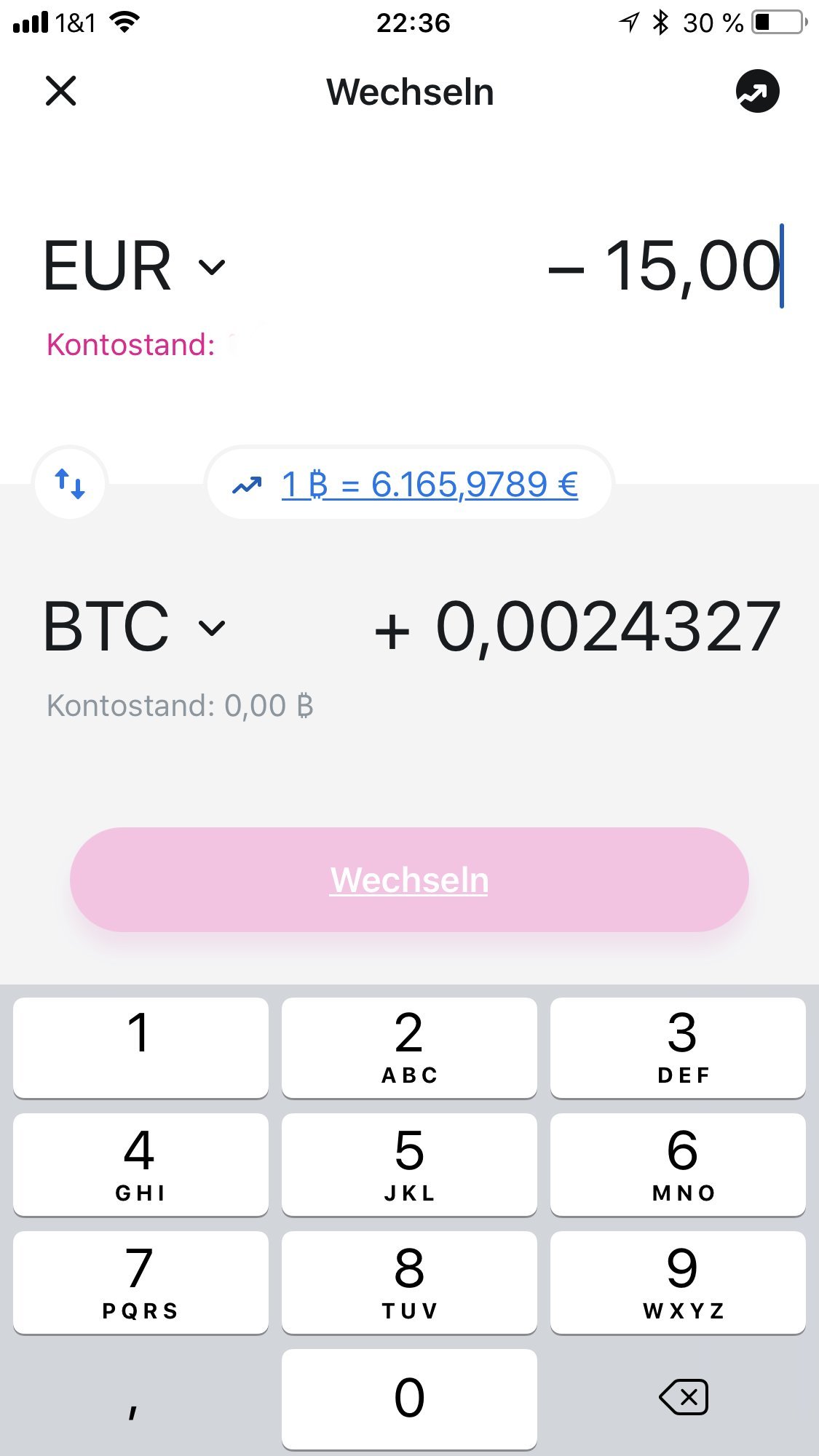The image size is (819, 1456).
Task: Edit the BTC amount field
Action: point(577,627)
